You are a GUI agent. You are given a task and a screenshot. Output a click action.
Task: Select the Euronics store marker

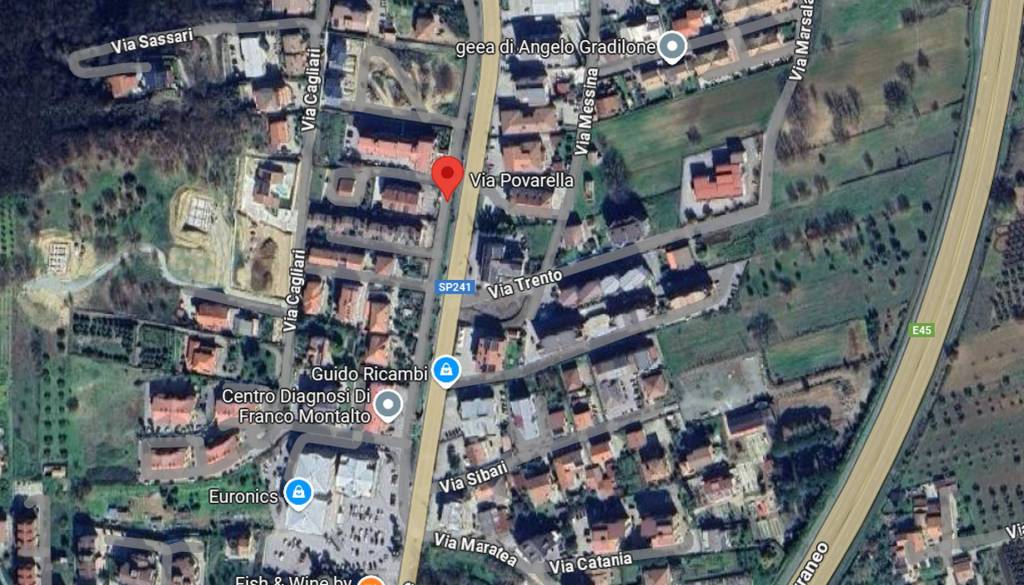297,492
